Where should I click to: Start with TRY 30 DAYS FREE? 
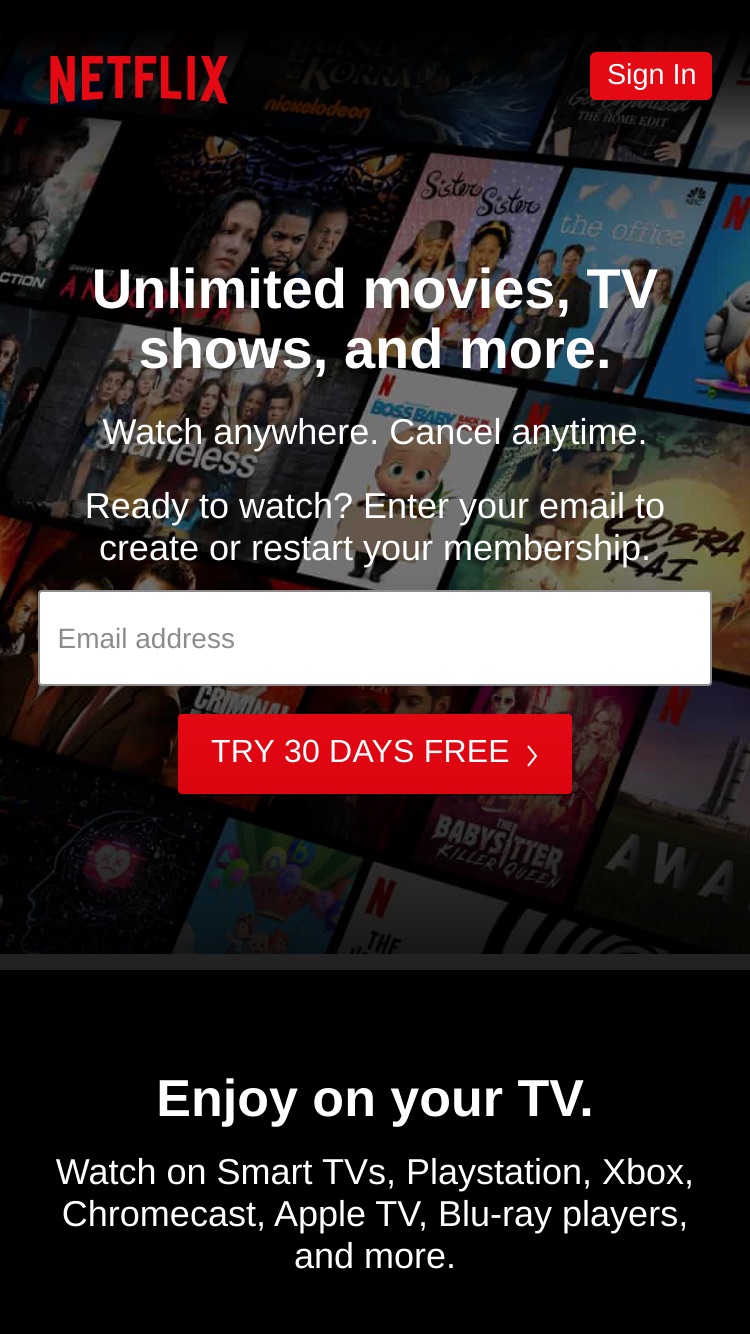point(375,753)
